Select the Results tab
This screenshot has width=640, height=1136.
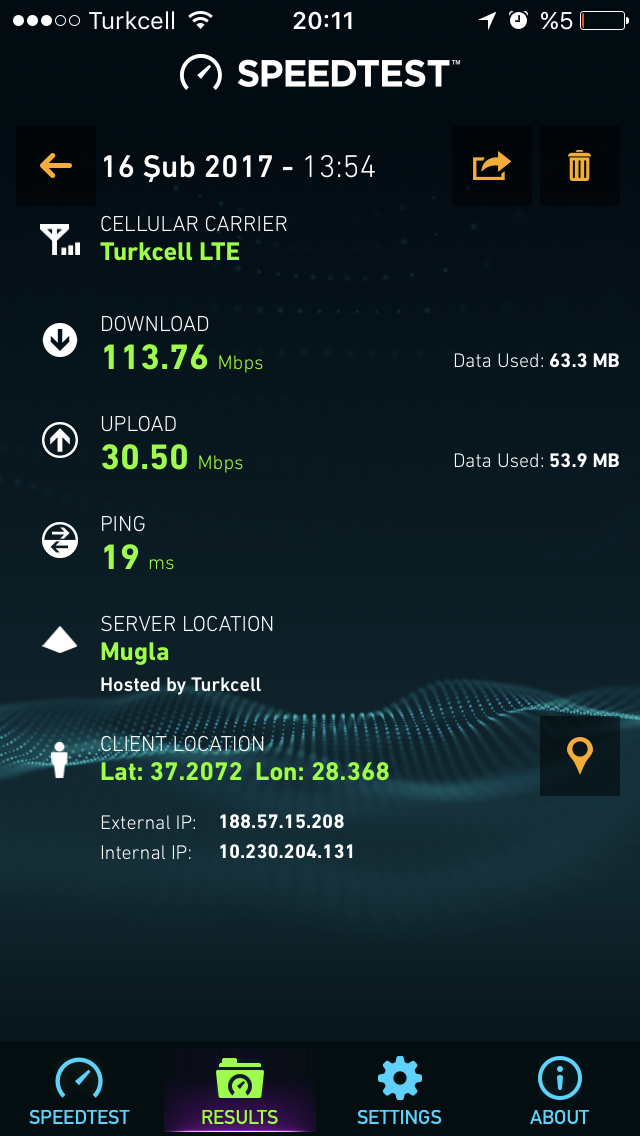[x=240, y=1090]
